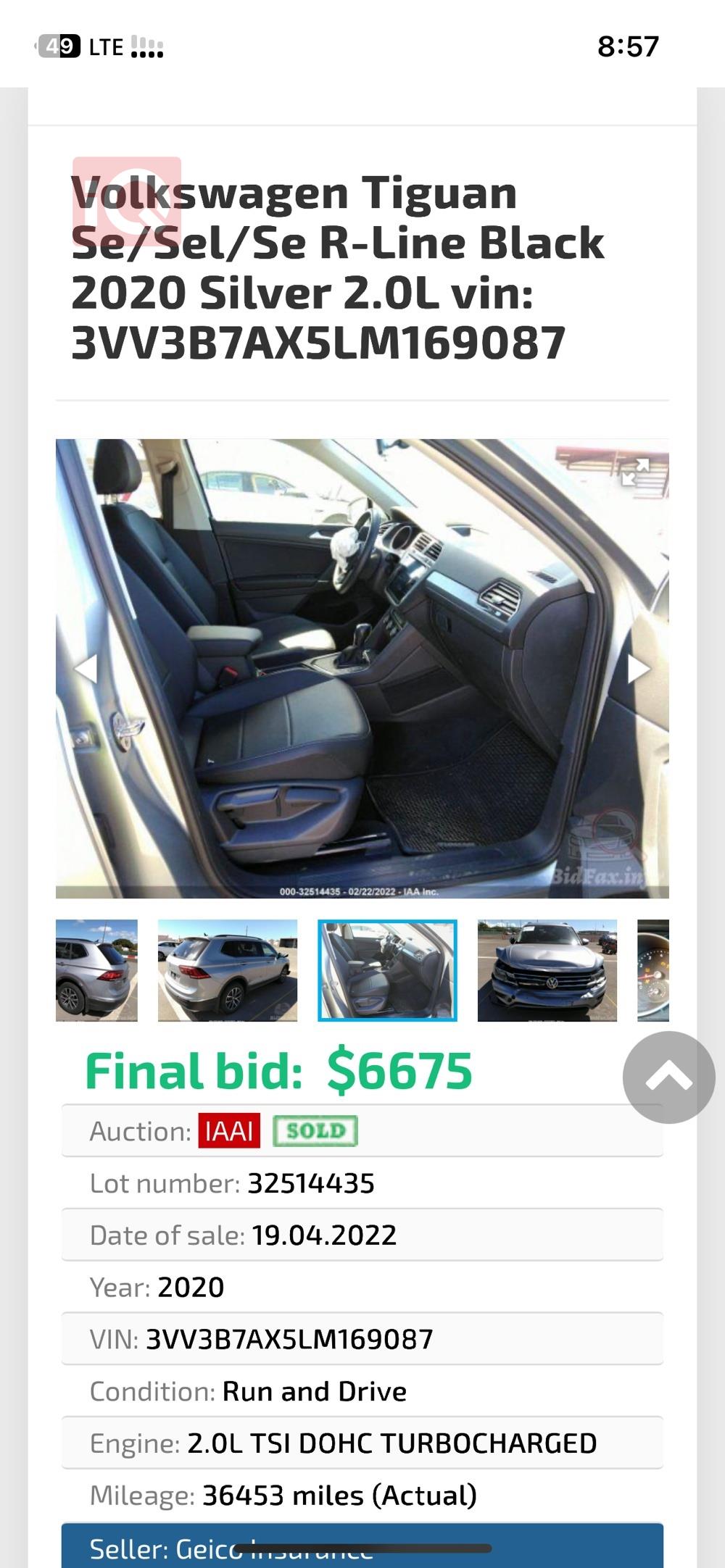
Task: Select the damaged front view thumbnail
Action: pos(547,970)
